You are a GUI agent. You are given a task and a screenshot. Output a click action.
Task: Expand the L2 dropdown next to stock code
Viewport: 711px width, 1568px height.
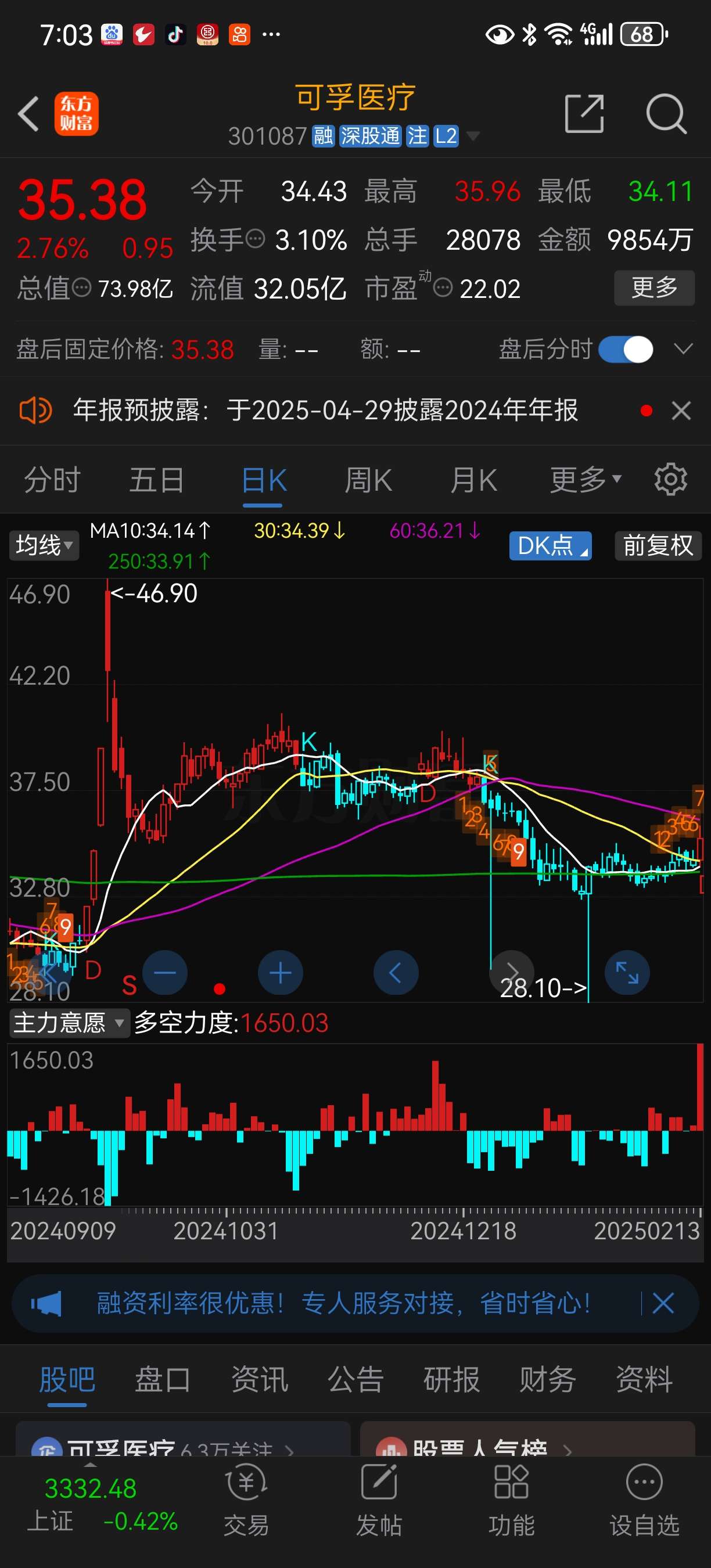(x=473, y=137)
